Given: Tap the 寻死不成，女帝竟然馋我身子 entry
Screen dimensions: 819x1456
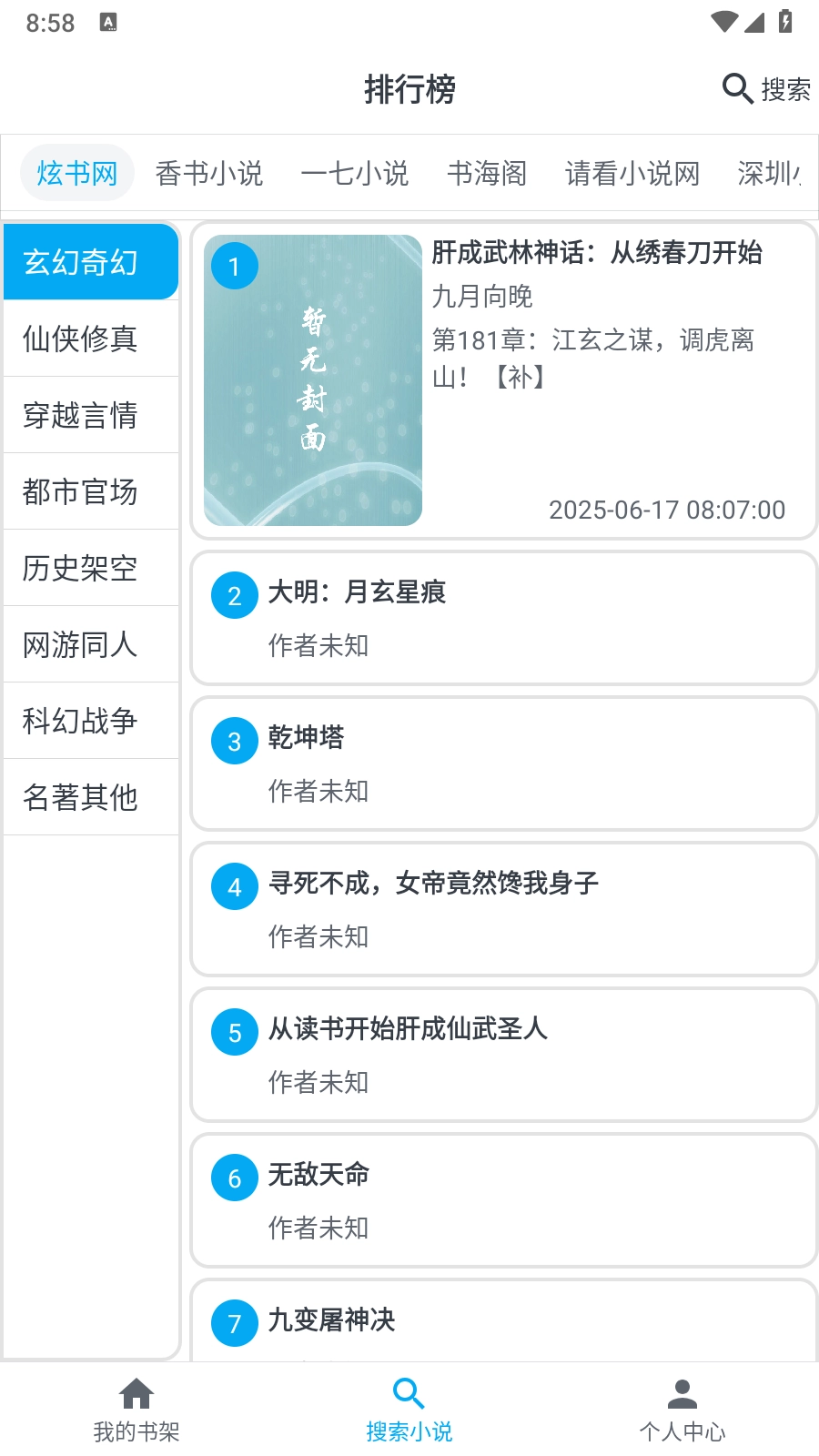Looking at the screenshot, I should [x=432, y=884].
